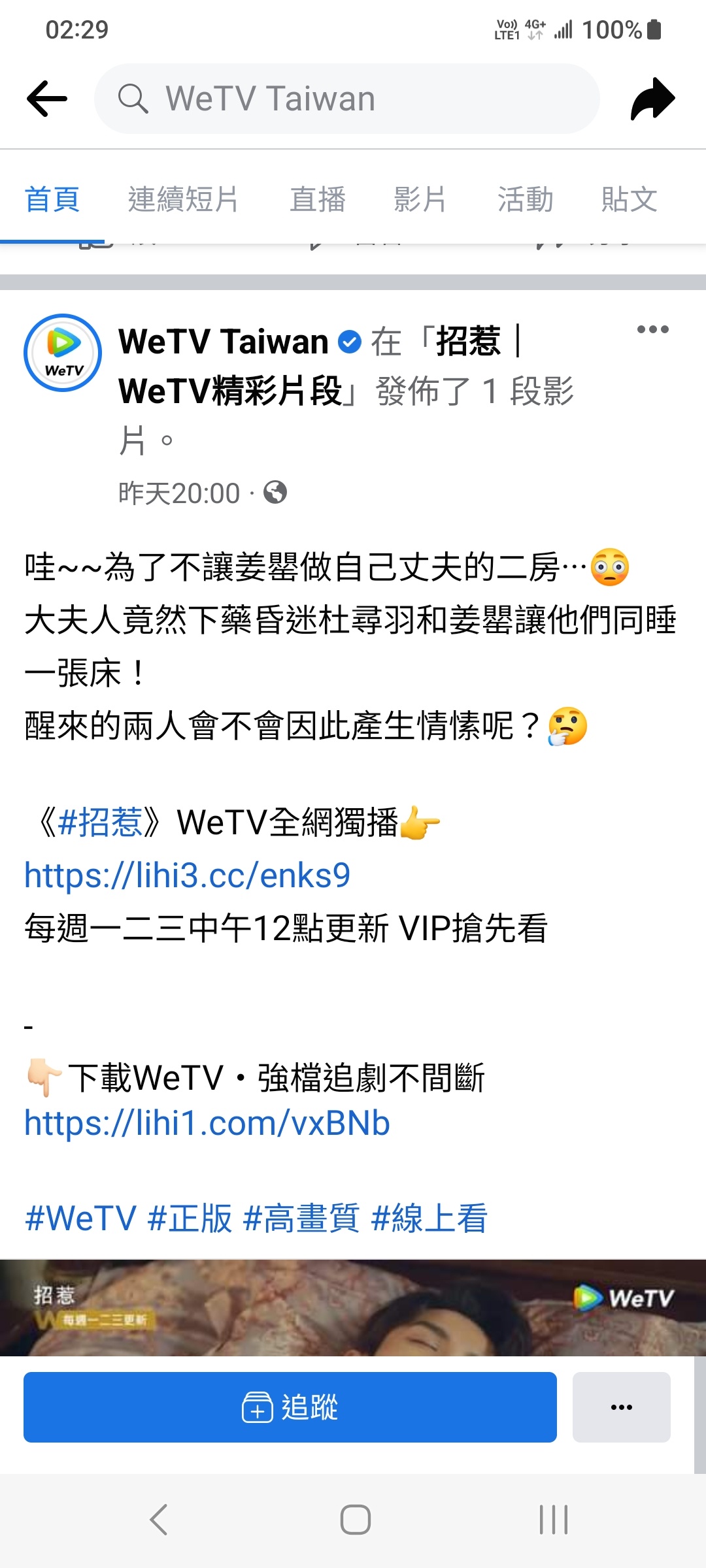The image size is (706, 1568).
Task: Select the 影片 tab
Action: (420, 199)
